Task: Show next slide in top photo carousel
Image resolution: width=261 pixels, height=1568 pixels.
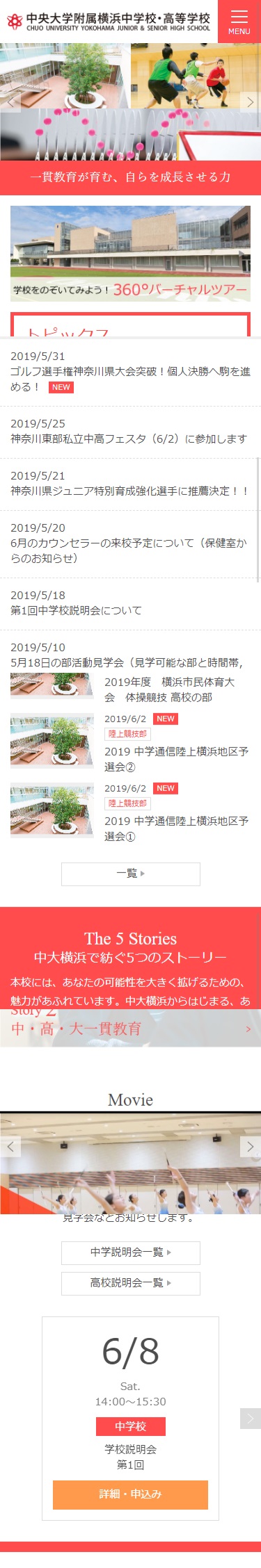Action: click(251, 101)
